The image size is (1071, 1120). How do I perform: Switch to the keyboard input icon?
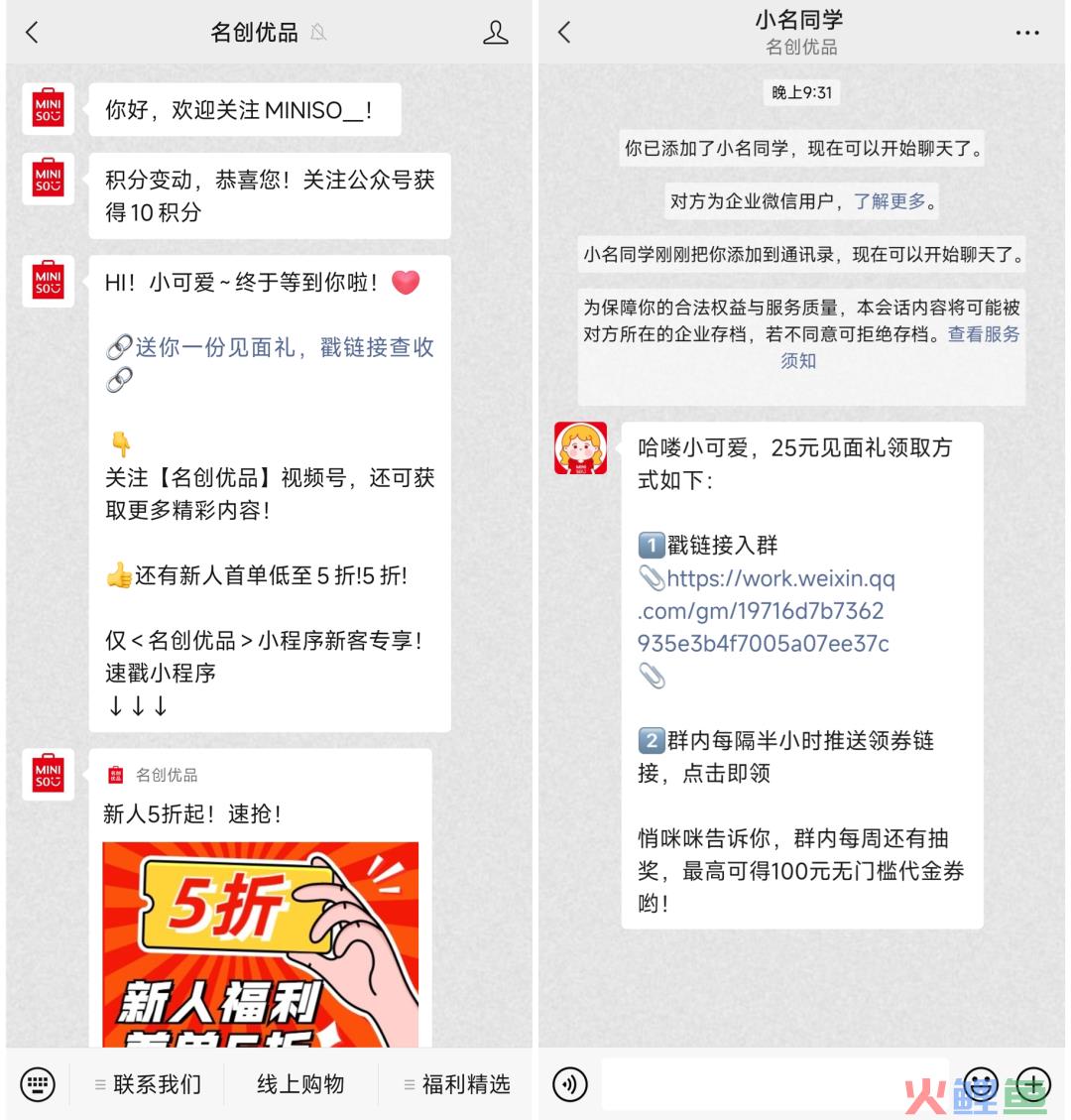click(x=38, y=1084)
